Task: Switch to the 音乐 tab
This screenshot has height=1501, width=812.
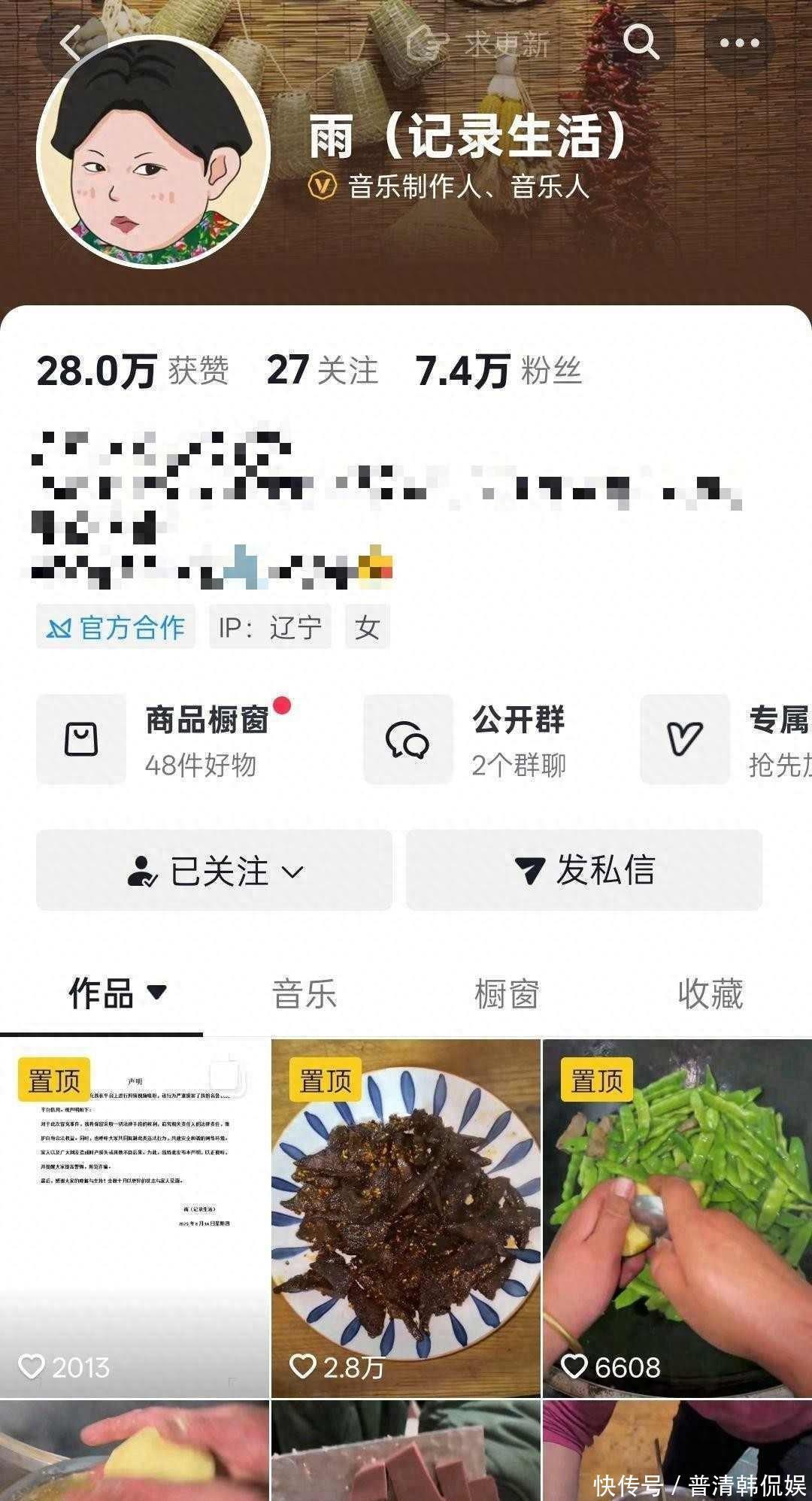Action: pos(304,994)
